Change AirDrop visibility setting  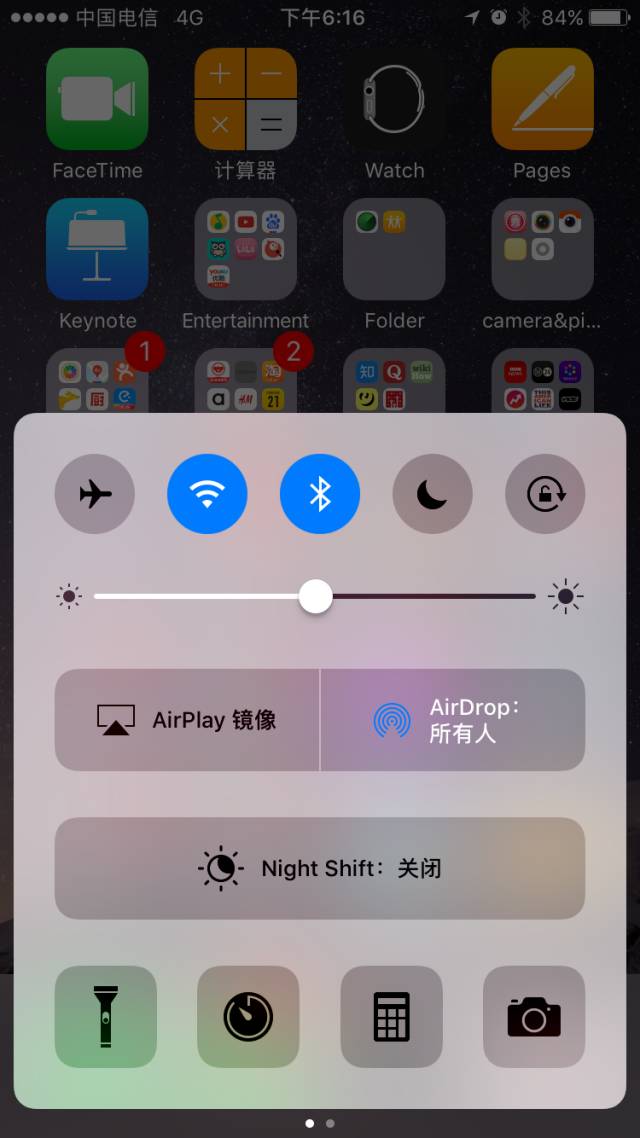tap(452, 720)
